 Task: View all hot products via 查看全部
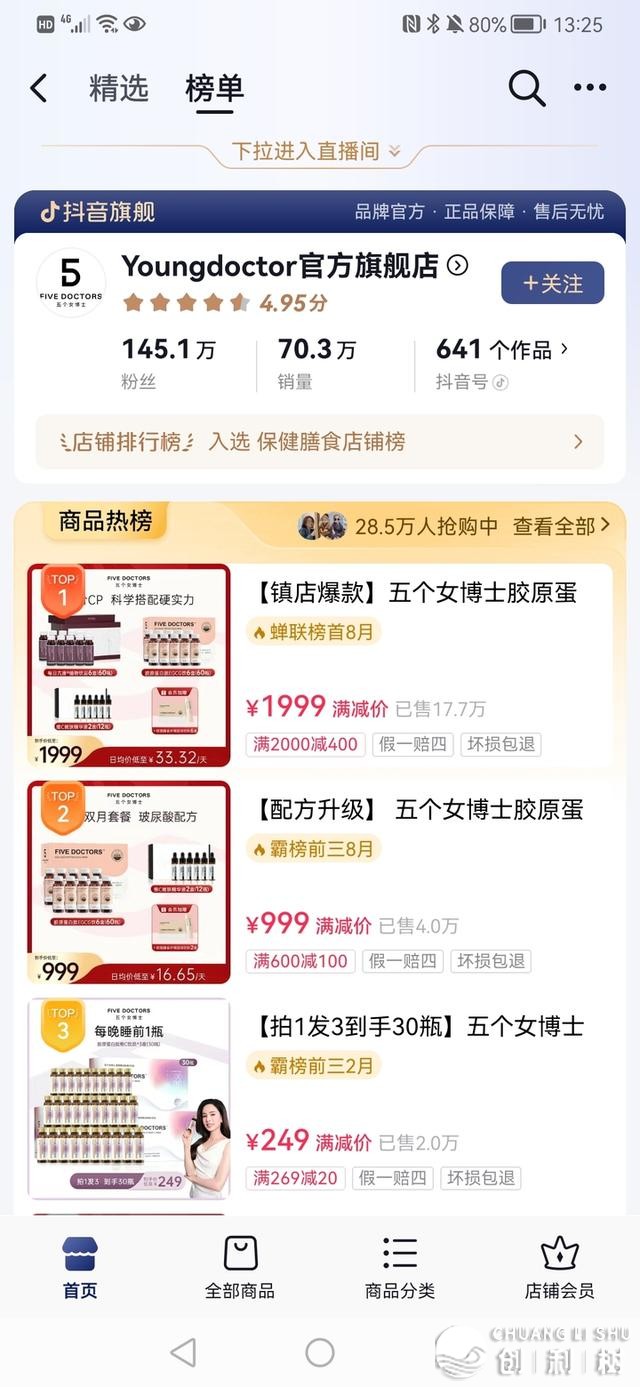(561, 526)
